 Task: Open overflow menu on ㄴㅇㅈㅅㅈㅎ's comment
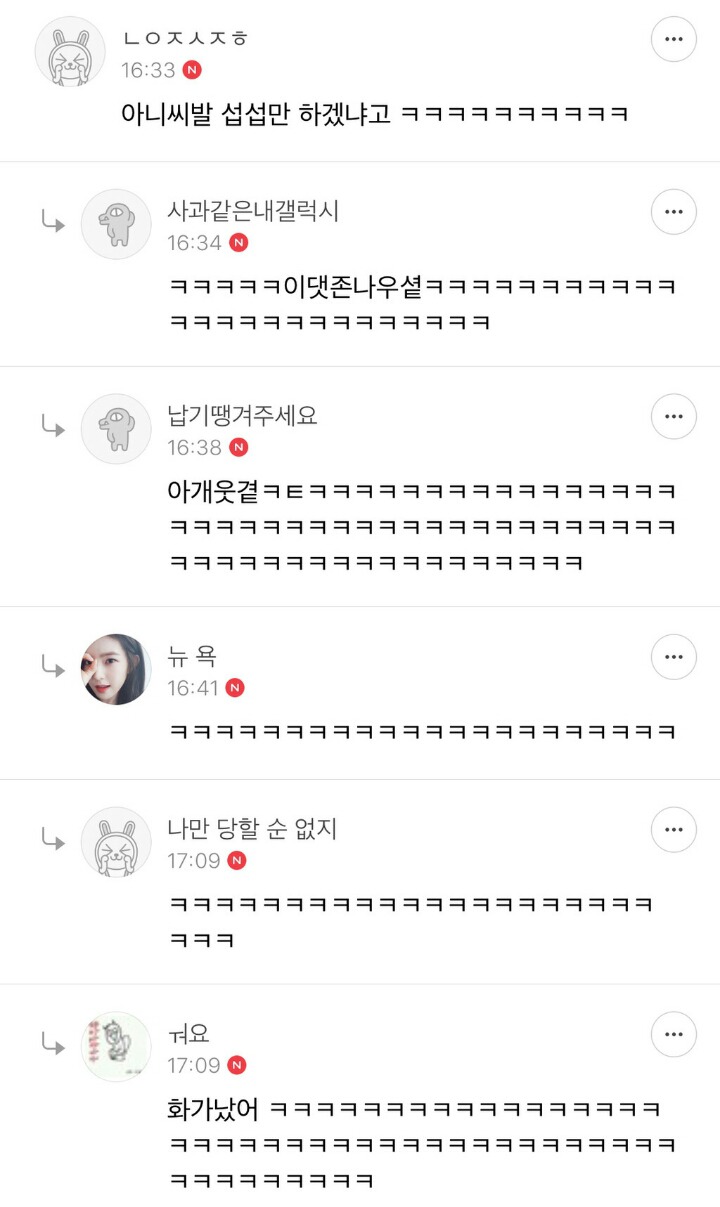pyautogui.click(x=673, y=39)
